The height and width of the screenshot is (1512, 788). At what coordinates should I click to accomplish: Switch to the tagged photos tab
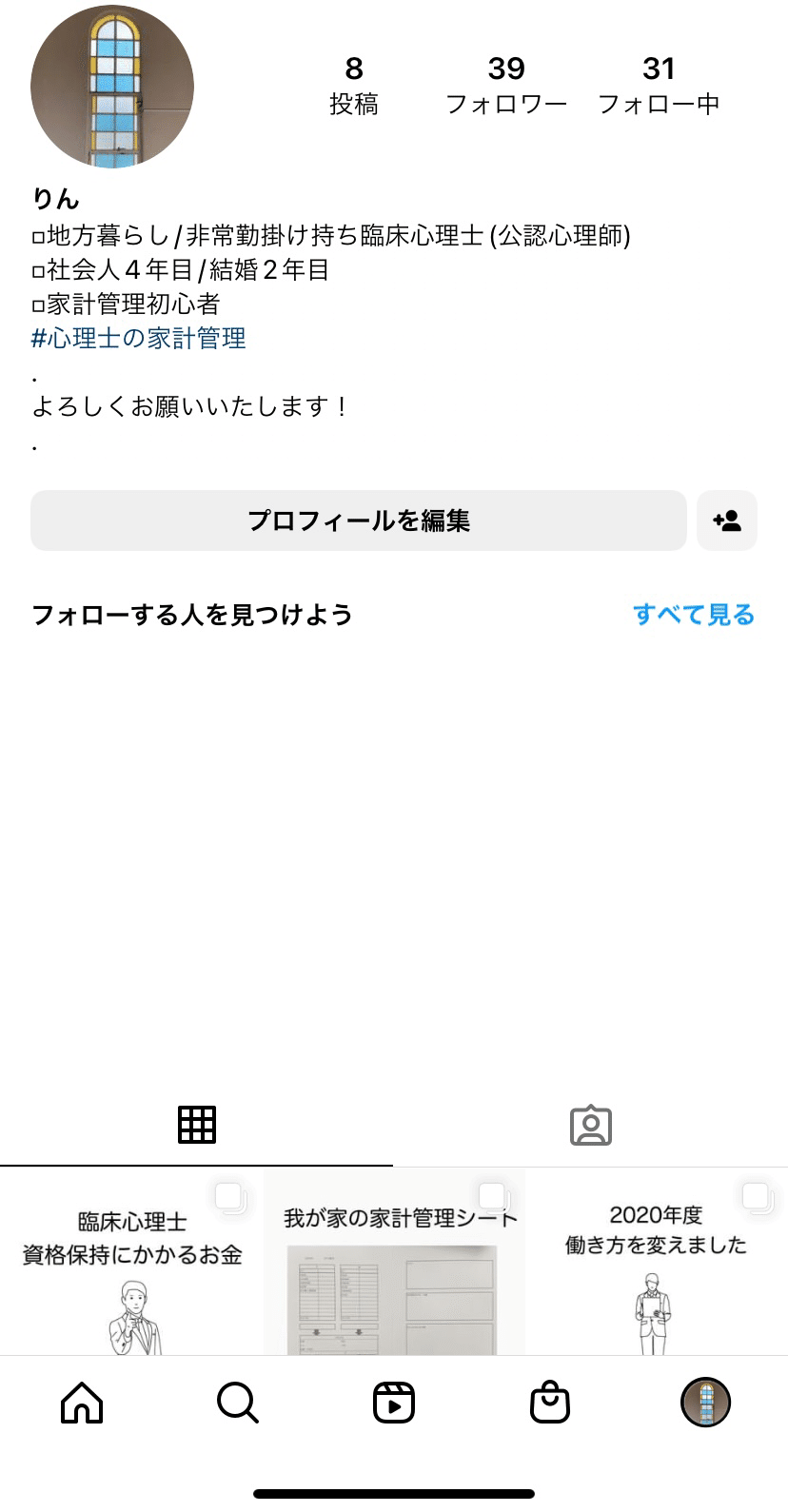[590, 1125]
